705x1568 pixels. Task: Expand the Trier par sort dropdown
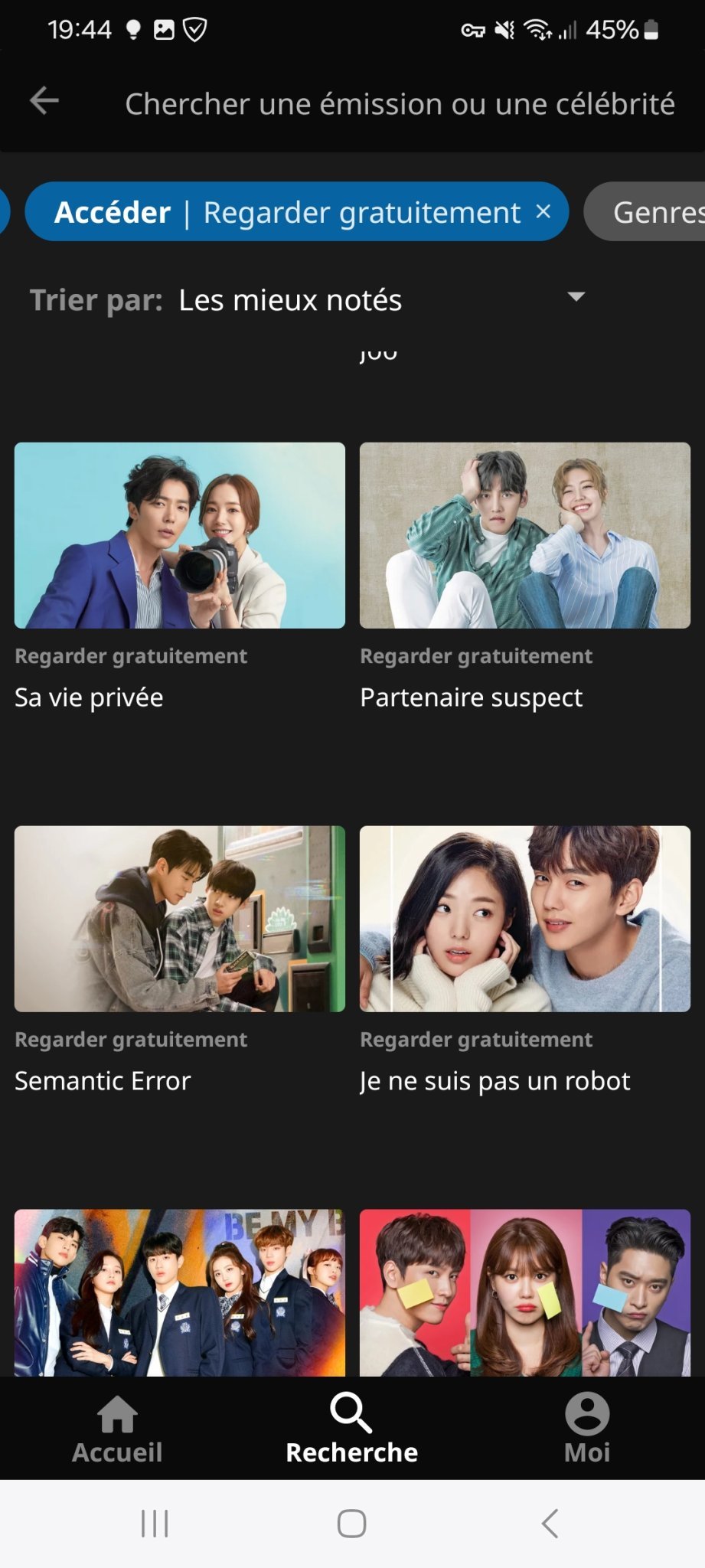point(575,298)
